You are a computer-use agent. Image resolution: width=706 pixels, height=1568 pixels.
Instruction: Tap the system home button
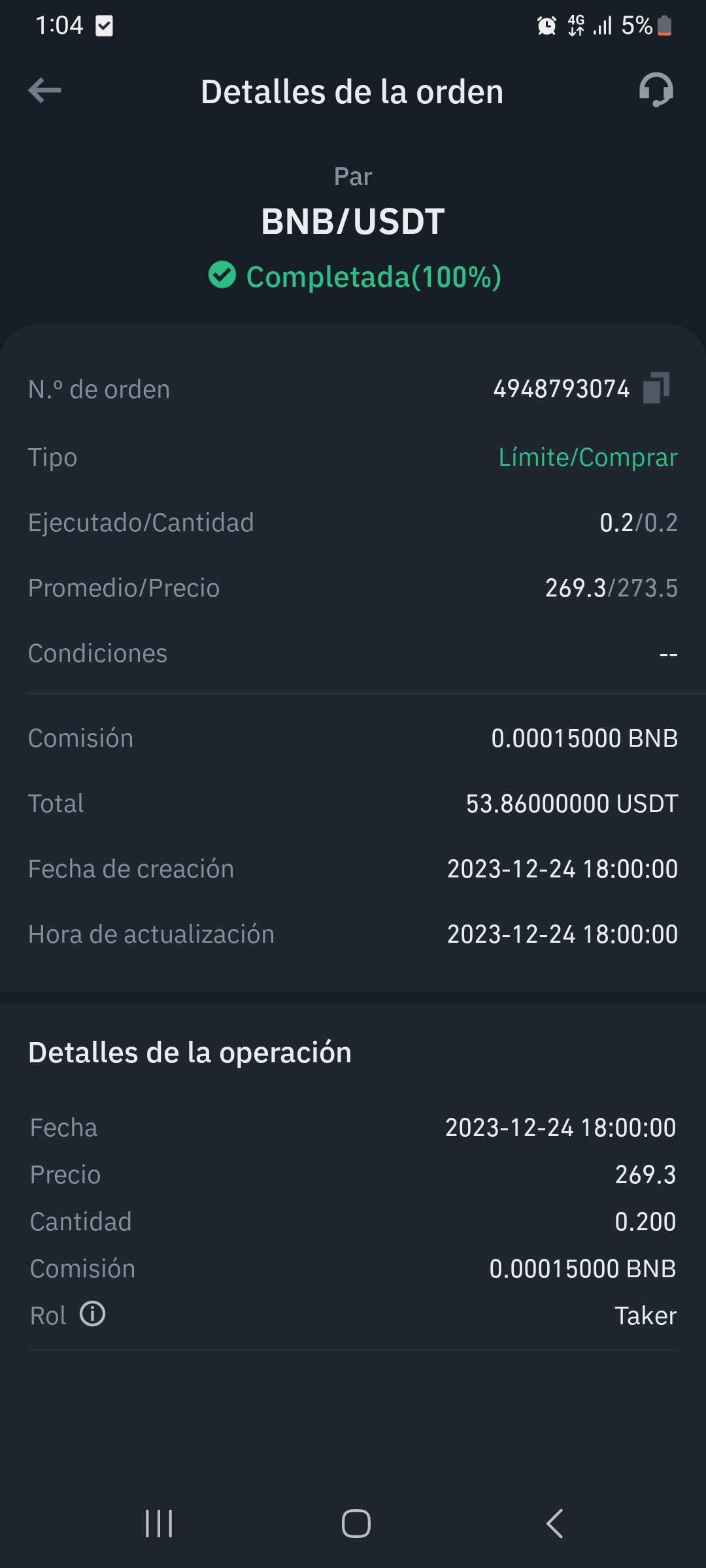pos(356,1524)
